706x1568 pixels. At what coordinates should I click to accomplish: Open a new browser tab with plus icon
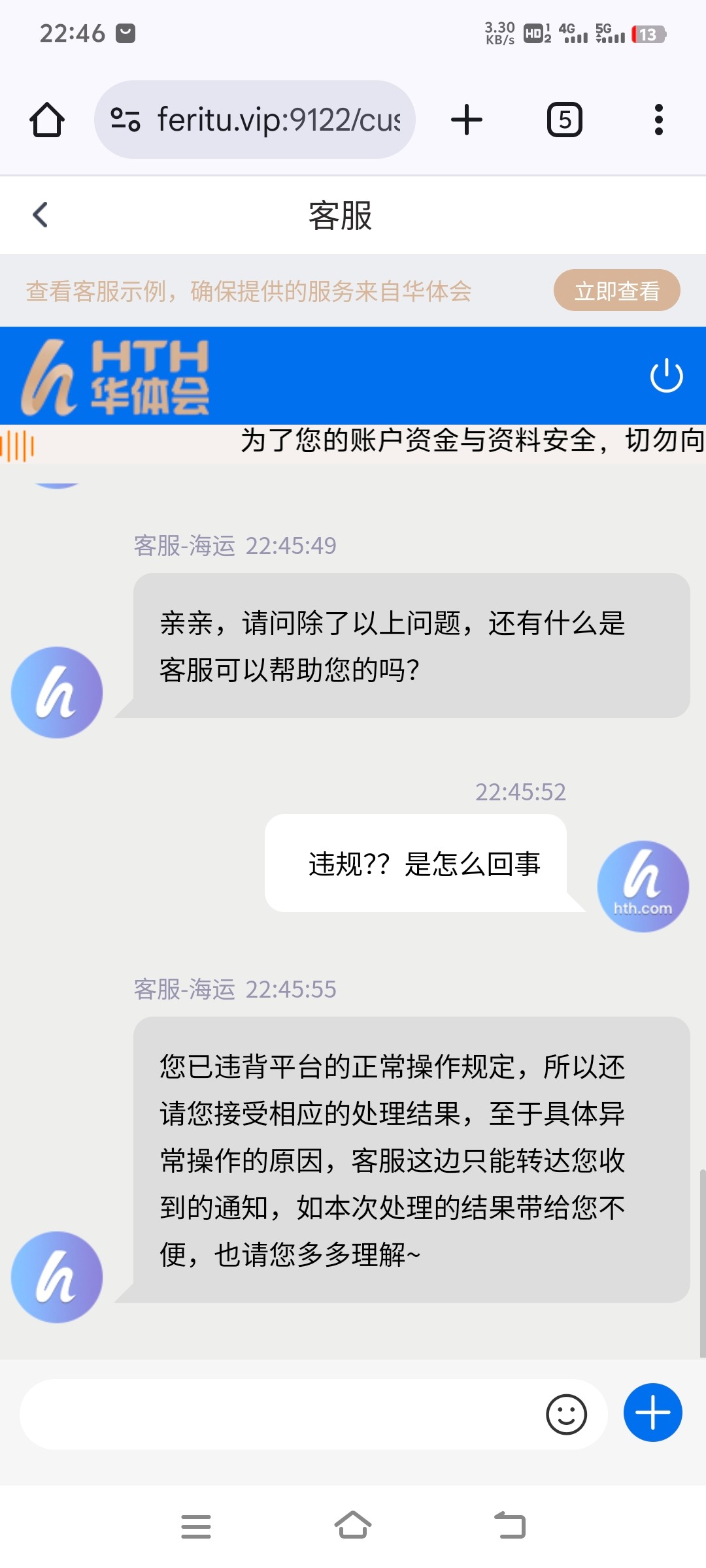tap(466, 120)
